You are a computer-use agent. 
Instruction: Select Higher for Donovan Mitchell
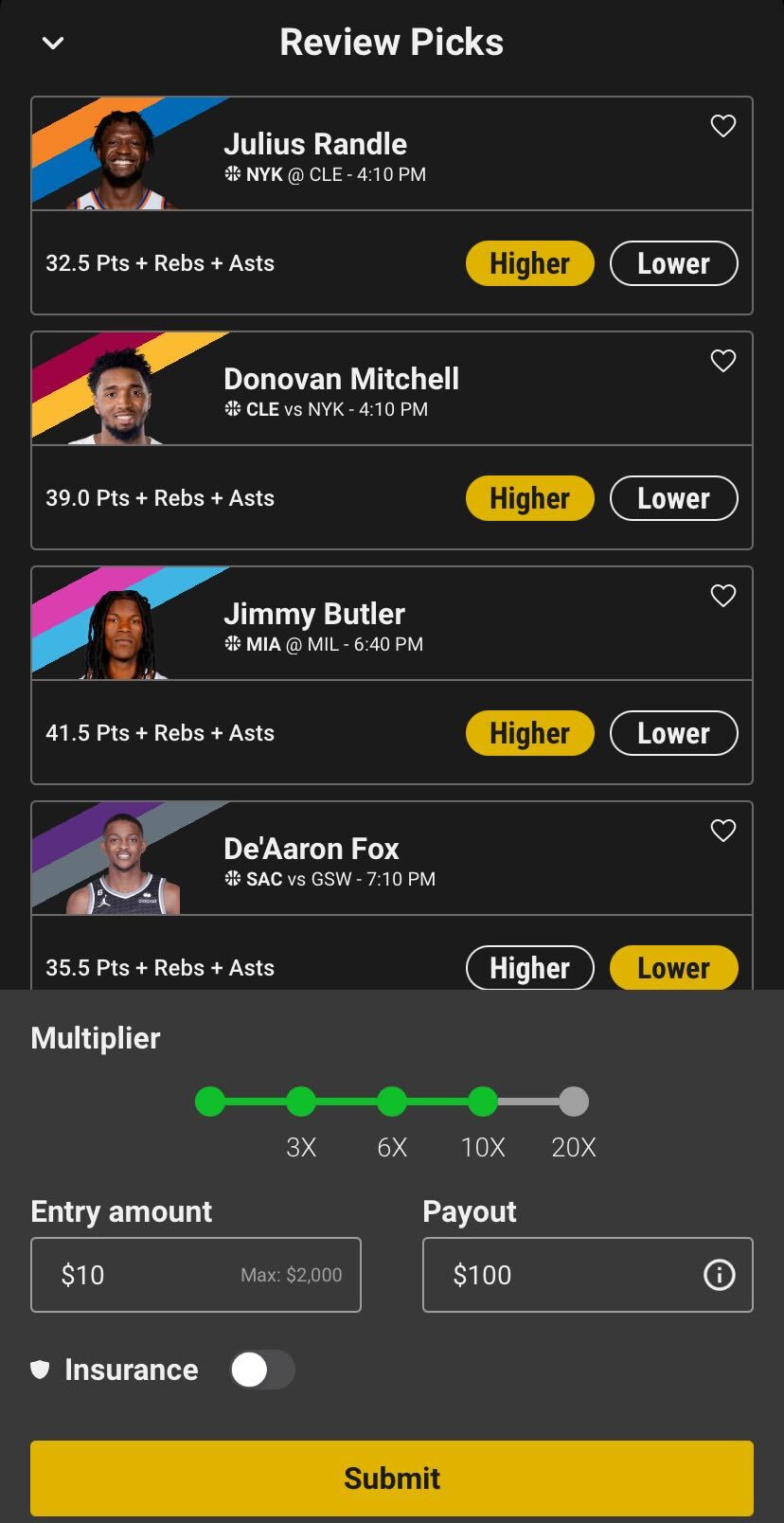tap(529, 498)
